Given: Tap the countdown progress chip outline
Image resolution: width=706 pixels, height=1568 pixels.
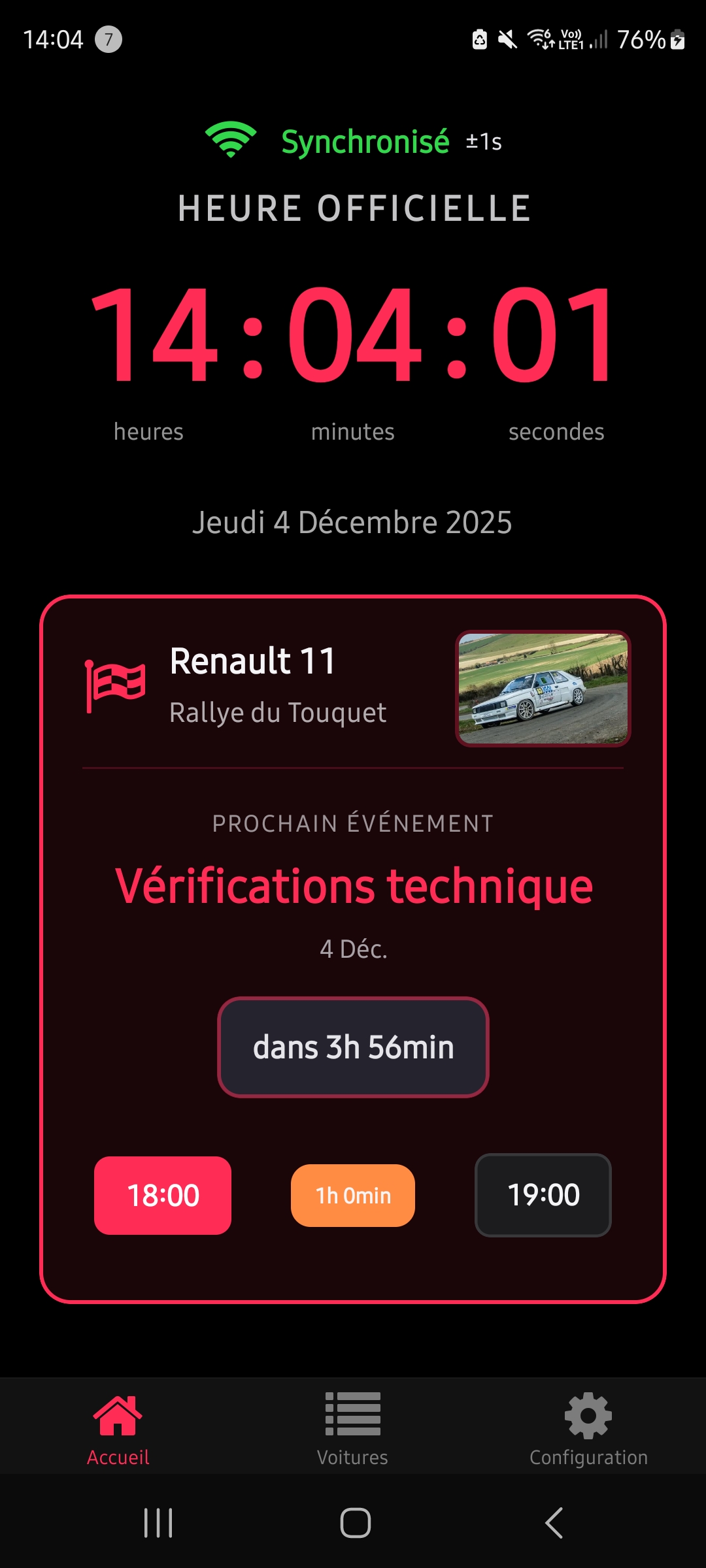Looking at the screenshot, I should pyautogui.click(x=353, y=1047).
